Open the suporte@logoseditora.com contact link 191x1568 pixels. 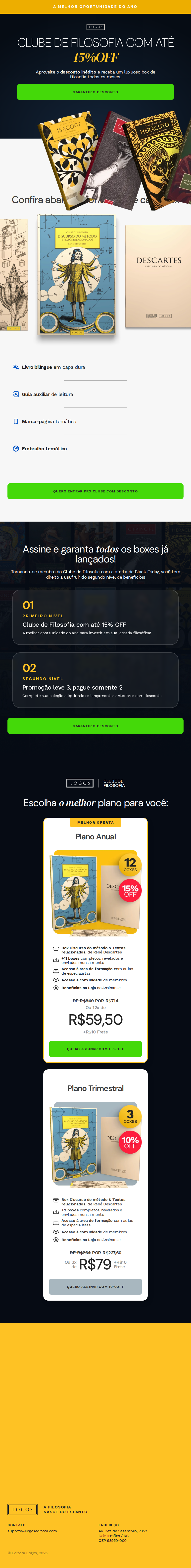[32, 1531]
